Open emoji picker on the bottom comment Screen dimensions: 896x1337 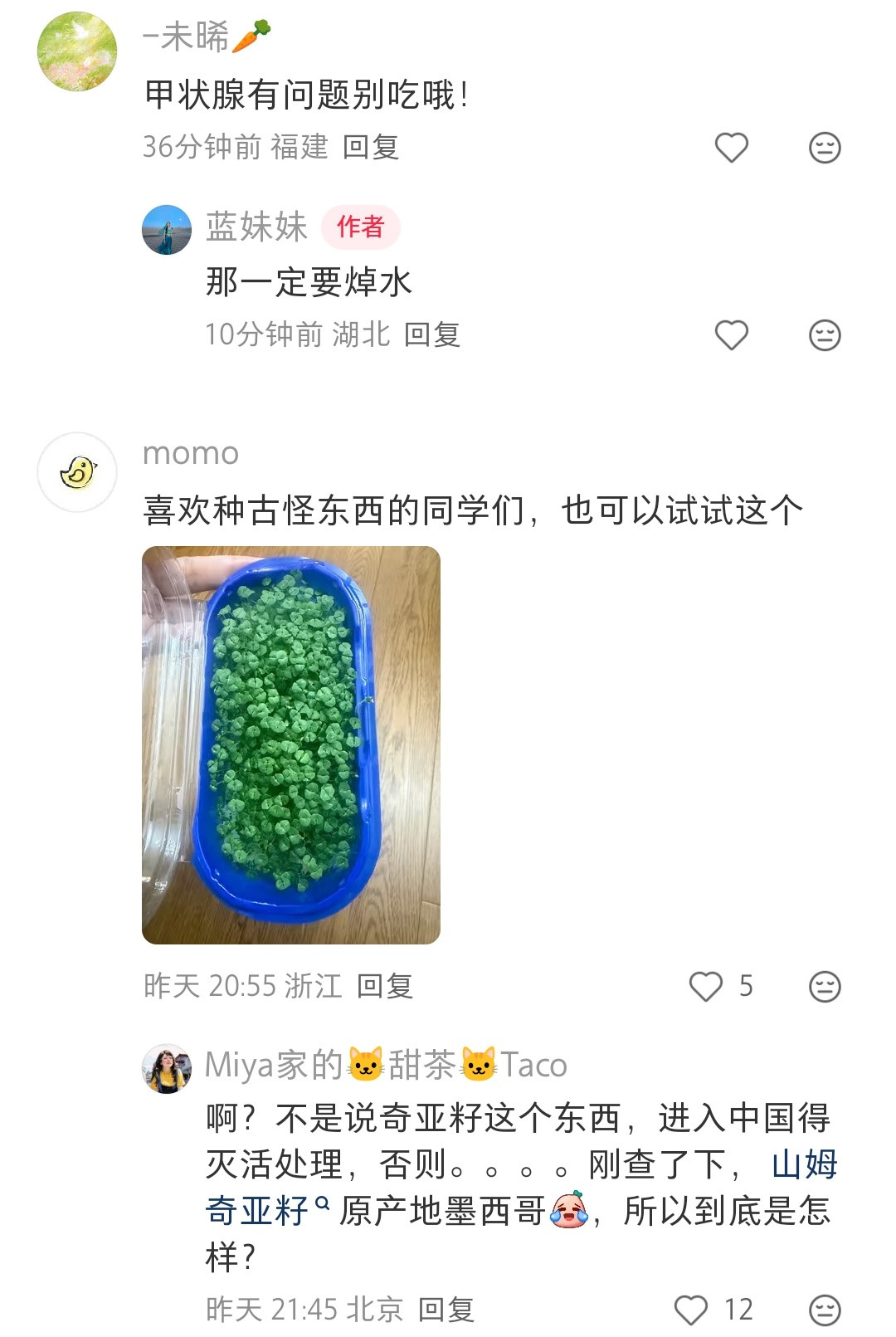pyautogui.click(x=823, y=1308)
